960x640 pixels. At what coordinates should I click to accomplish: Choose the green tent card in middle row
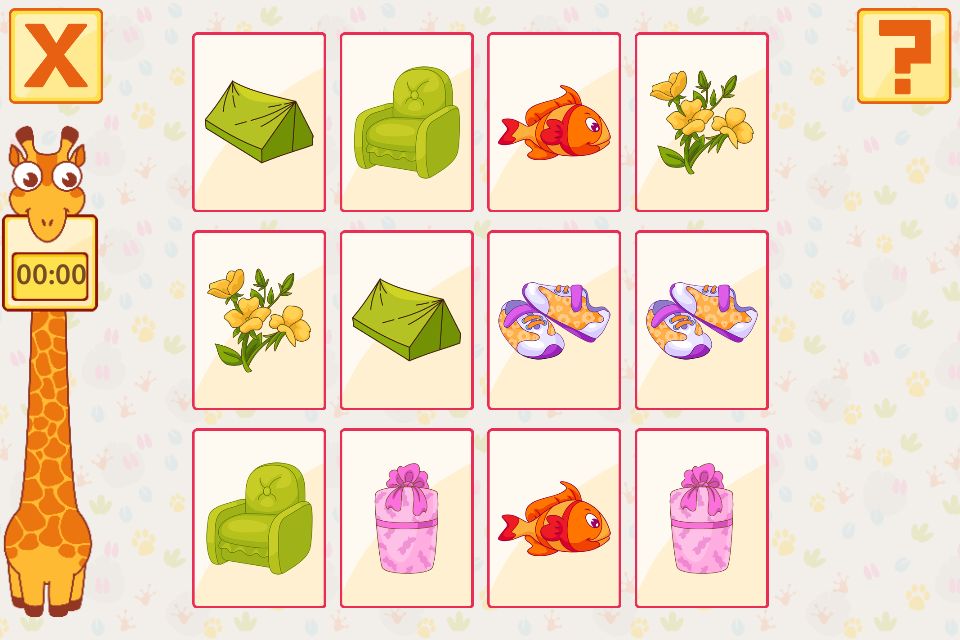407,320
